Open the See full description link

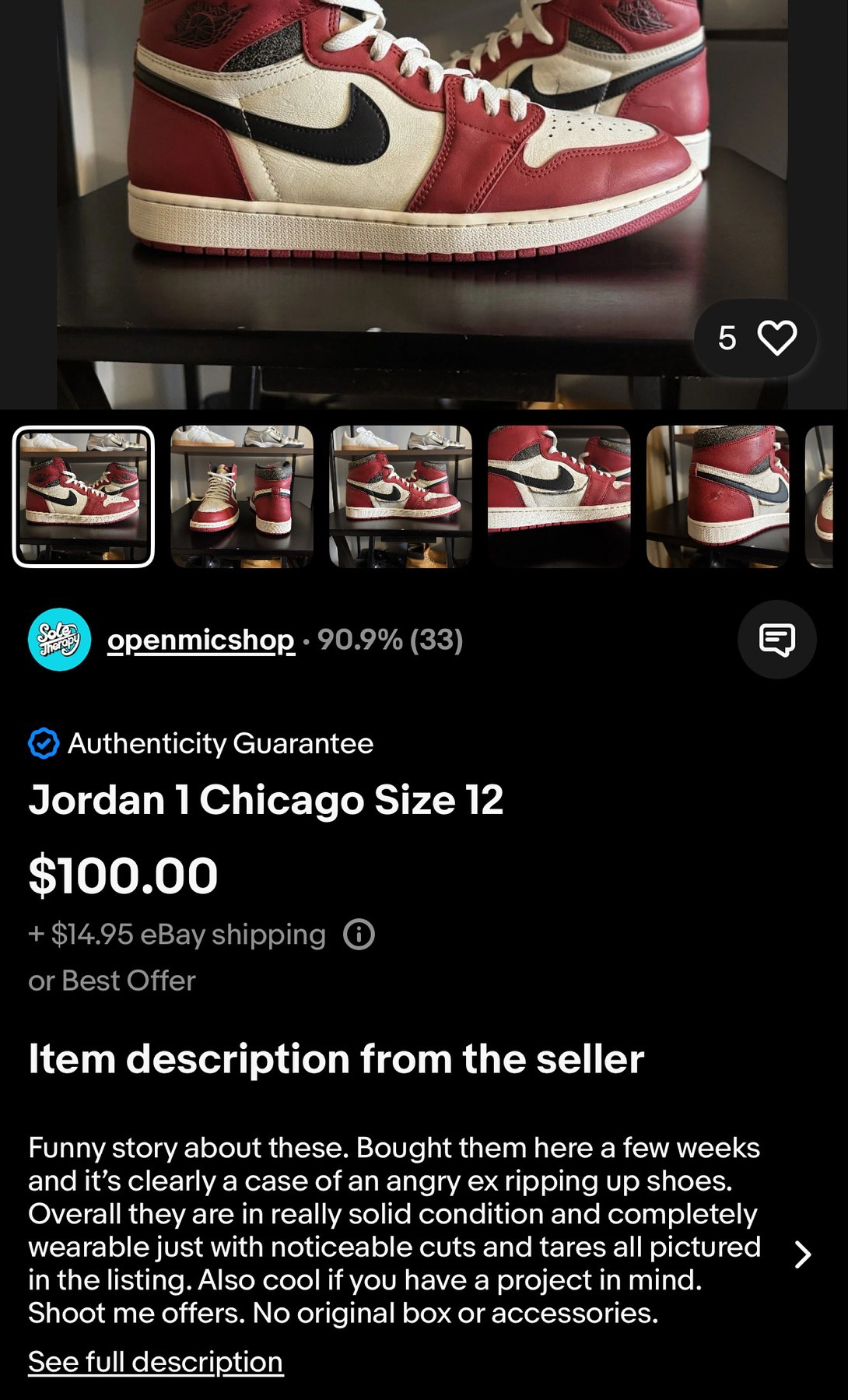point(156,1362)
